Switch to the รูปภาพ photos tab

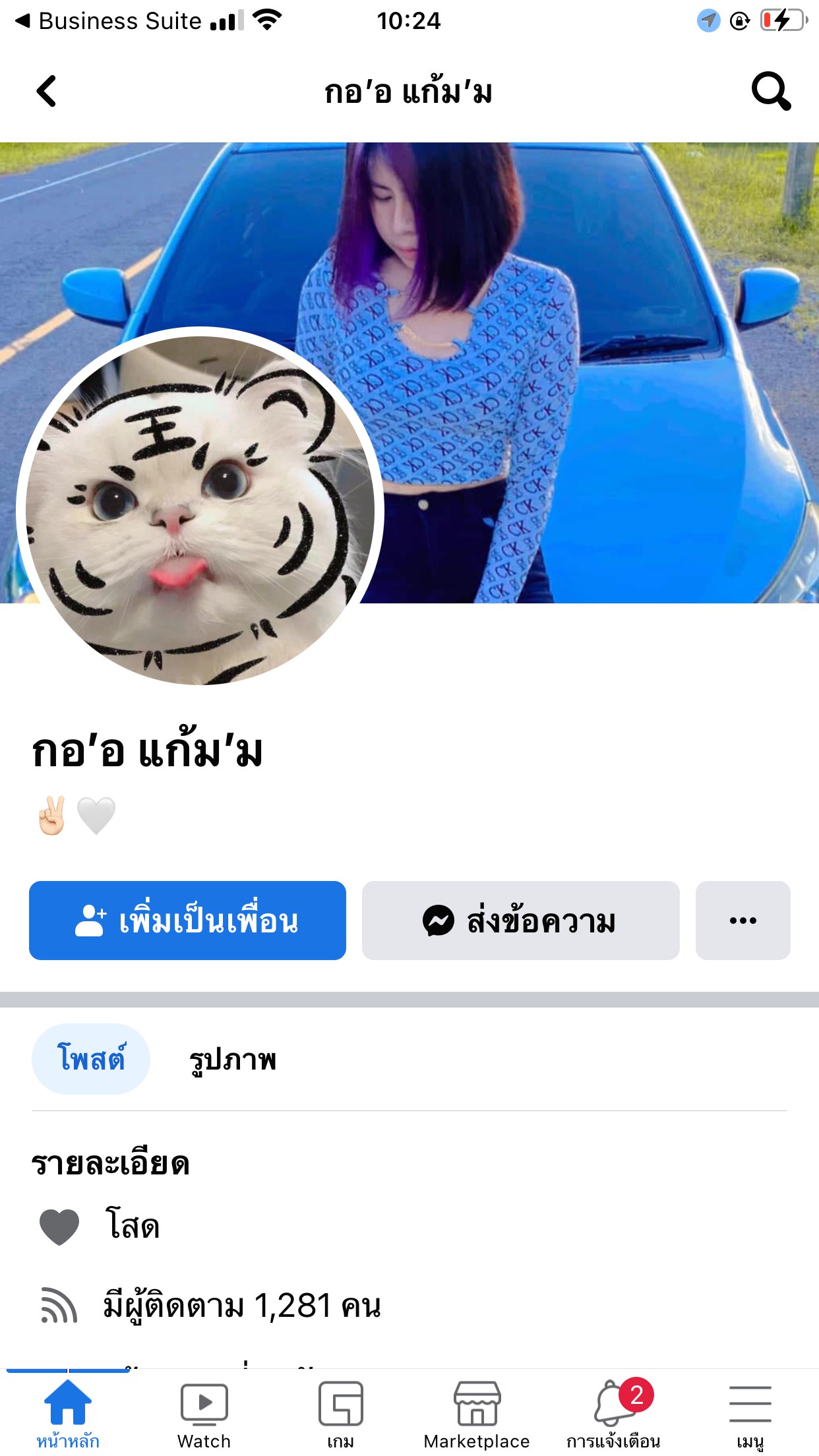point(232,1059)
